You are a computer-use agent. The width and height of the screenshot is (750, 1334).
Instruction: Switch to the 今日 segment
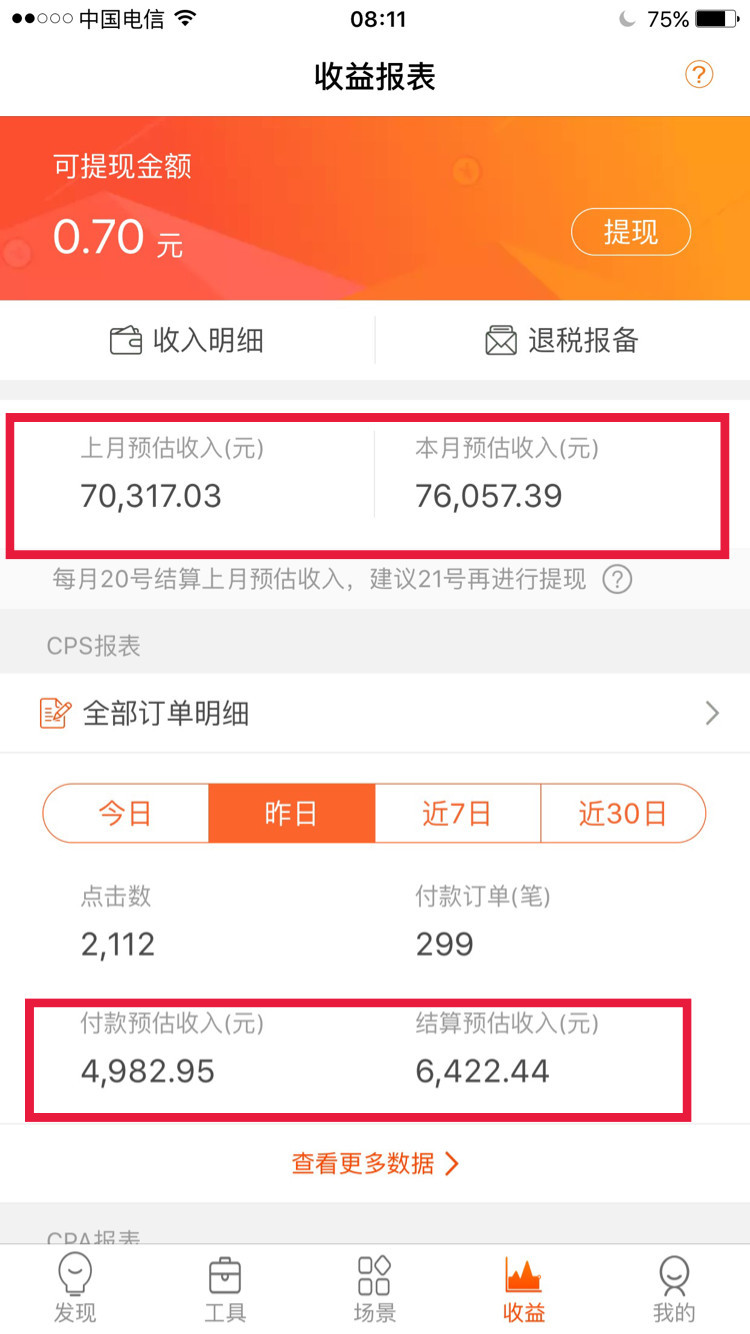tap(126, 813)
